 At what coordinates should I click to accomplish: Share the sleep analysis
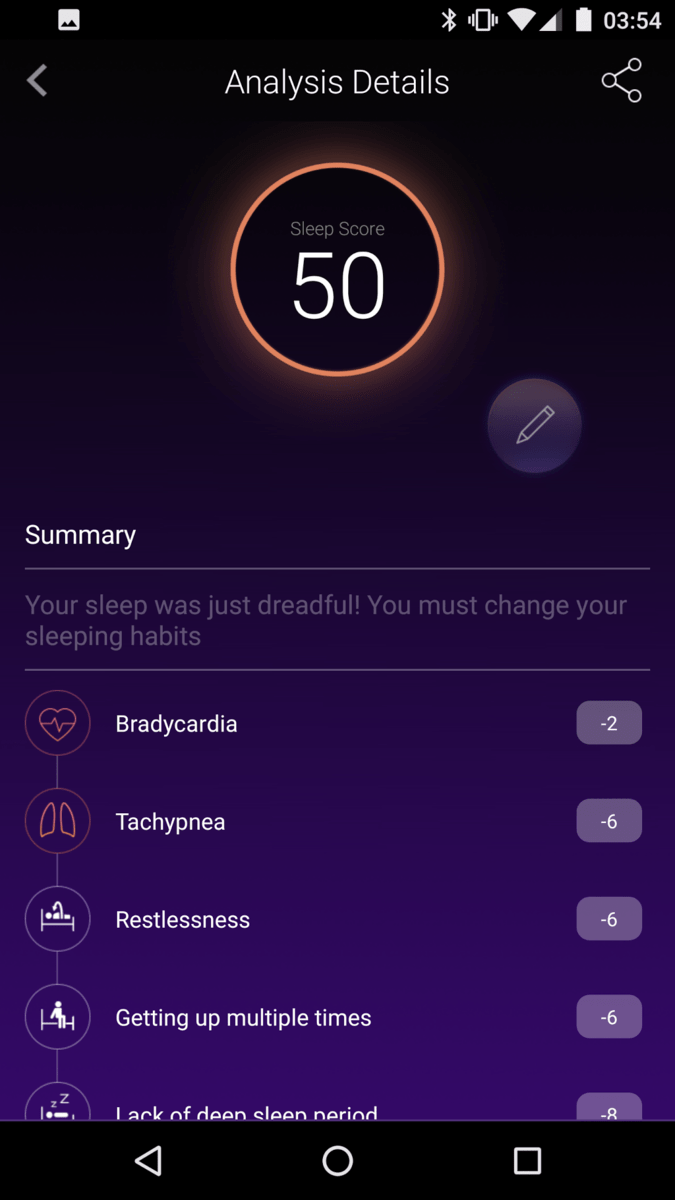(621, 81)
